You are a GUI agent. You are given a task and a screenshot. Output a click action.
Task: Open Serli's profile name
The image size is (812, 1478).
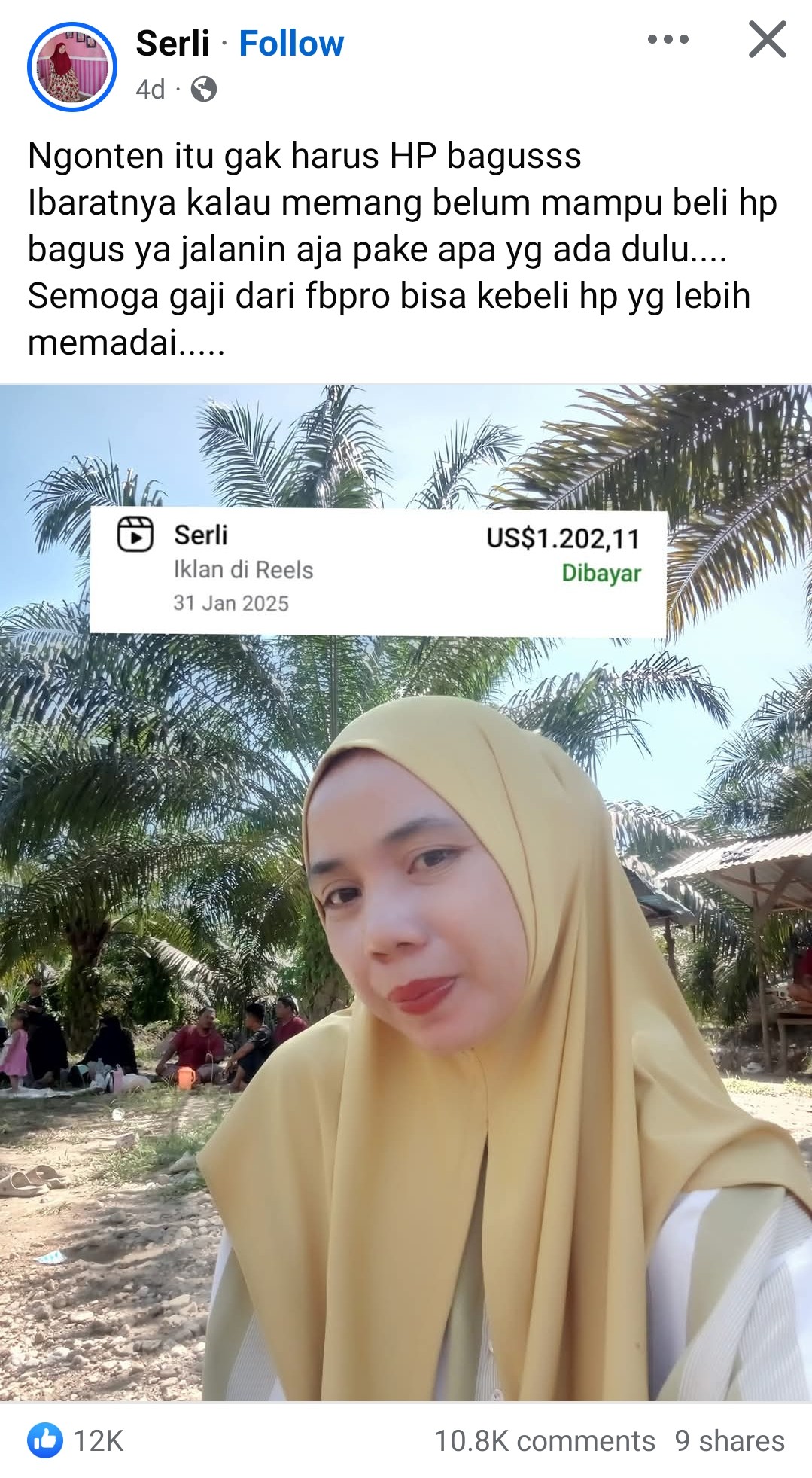[x=172, y=44]
